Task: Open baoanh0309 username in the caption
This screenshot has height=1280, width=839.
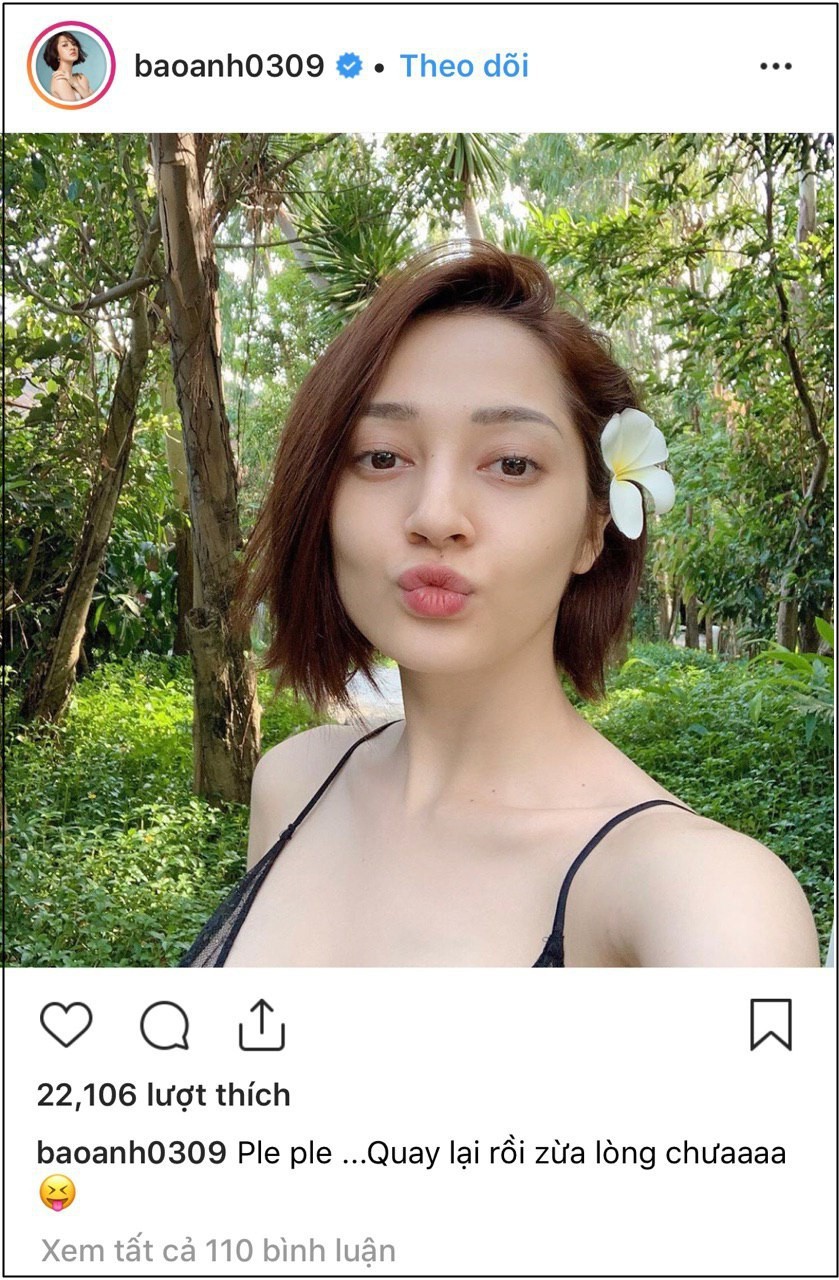Action: [131, 1153]
